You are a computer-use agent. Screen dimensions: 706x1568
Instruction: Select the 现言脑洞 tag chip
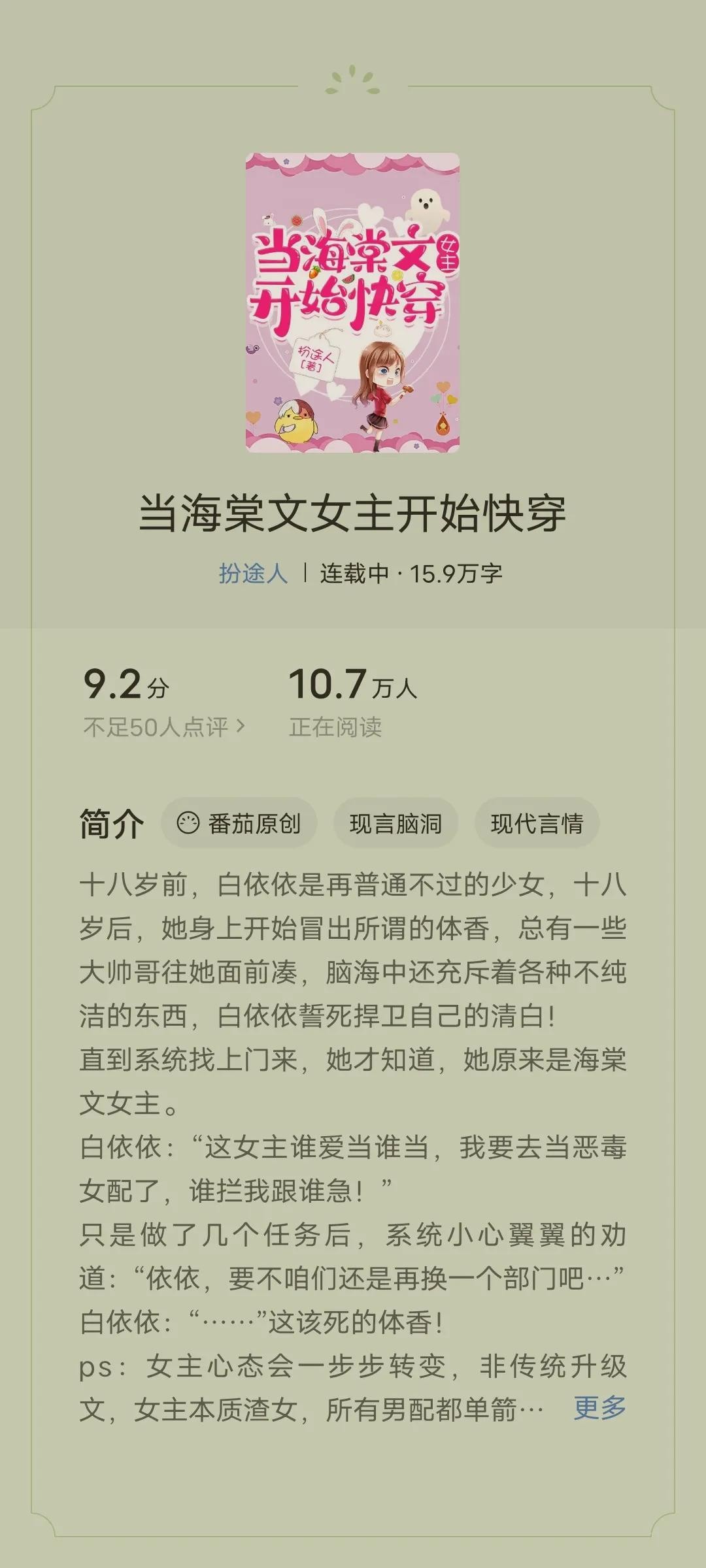(395, 823)
